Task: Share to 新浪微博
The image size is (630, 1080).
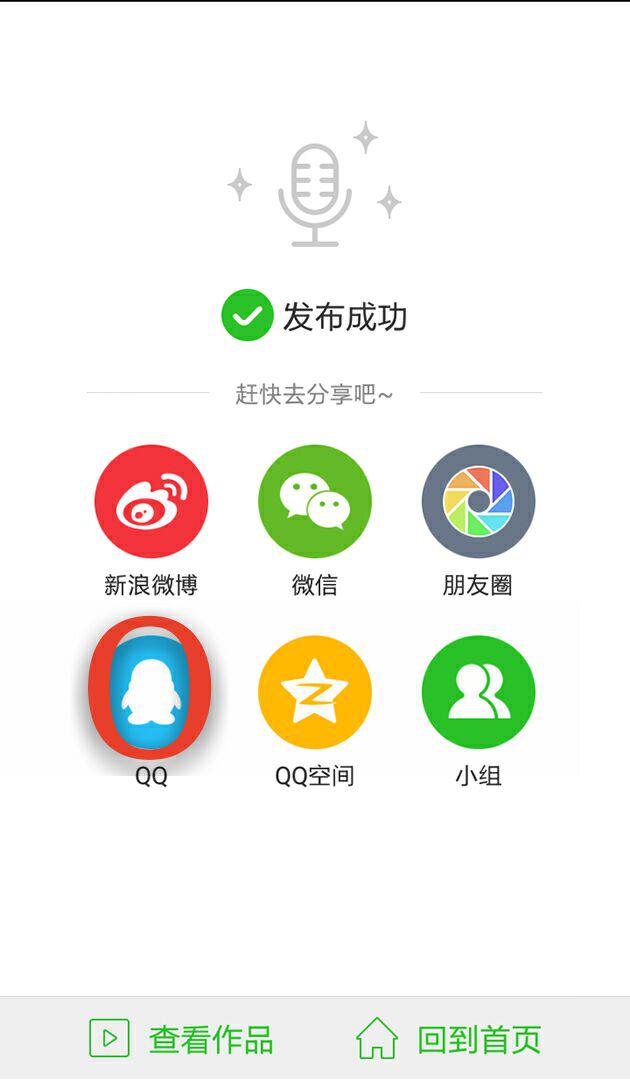Action: click(151, 501)
